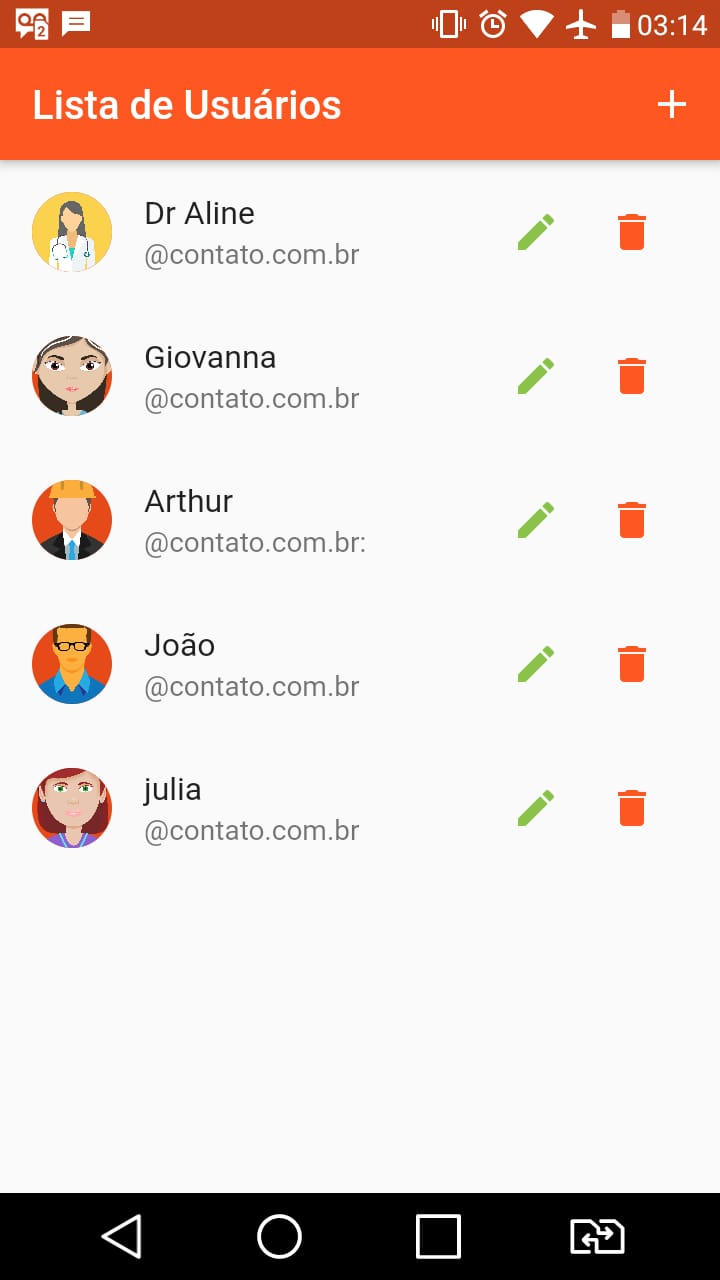Delete julia from the list

click(x=631, y=807)
